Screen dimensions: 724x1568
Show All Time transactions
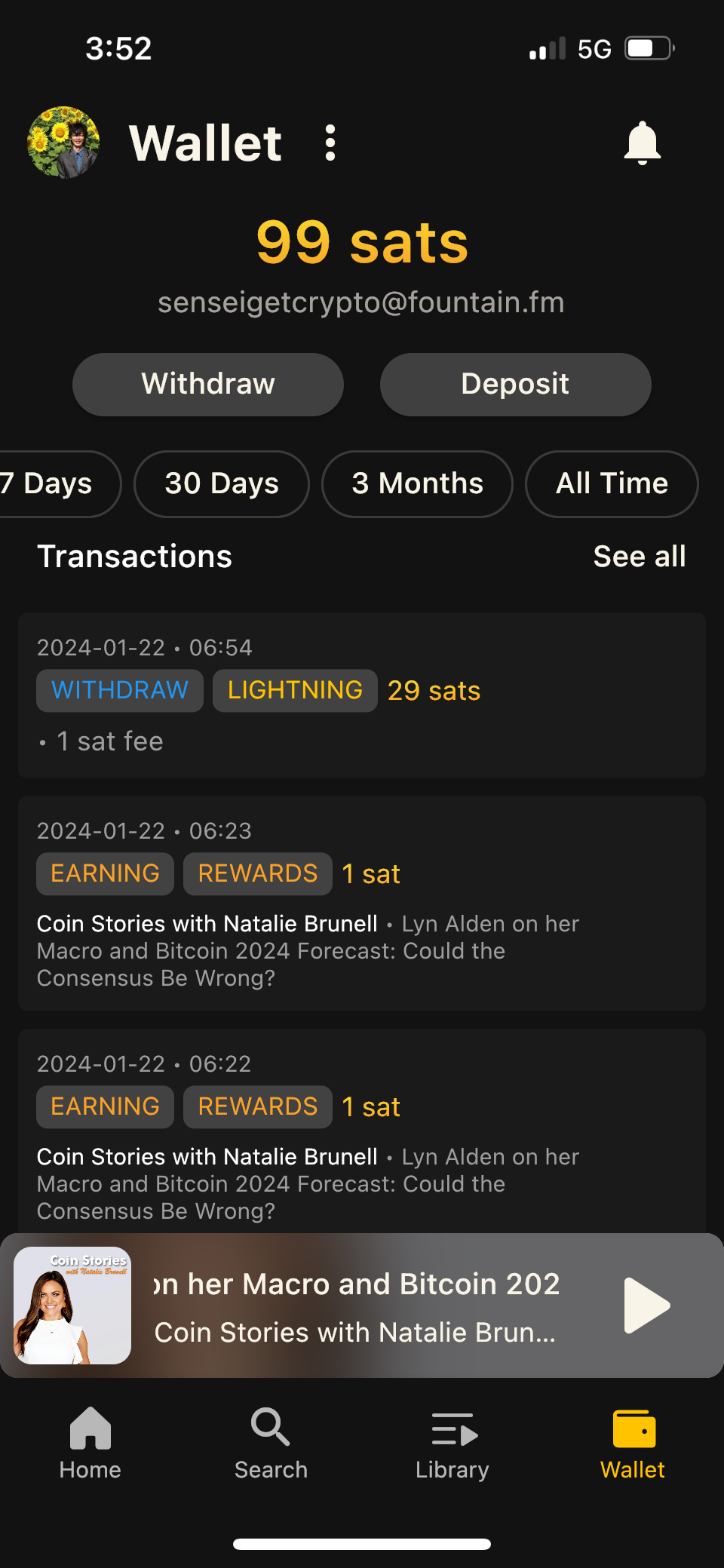612,484
